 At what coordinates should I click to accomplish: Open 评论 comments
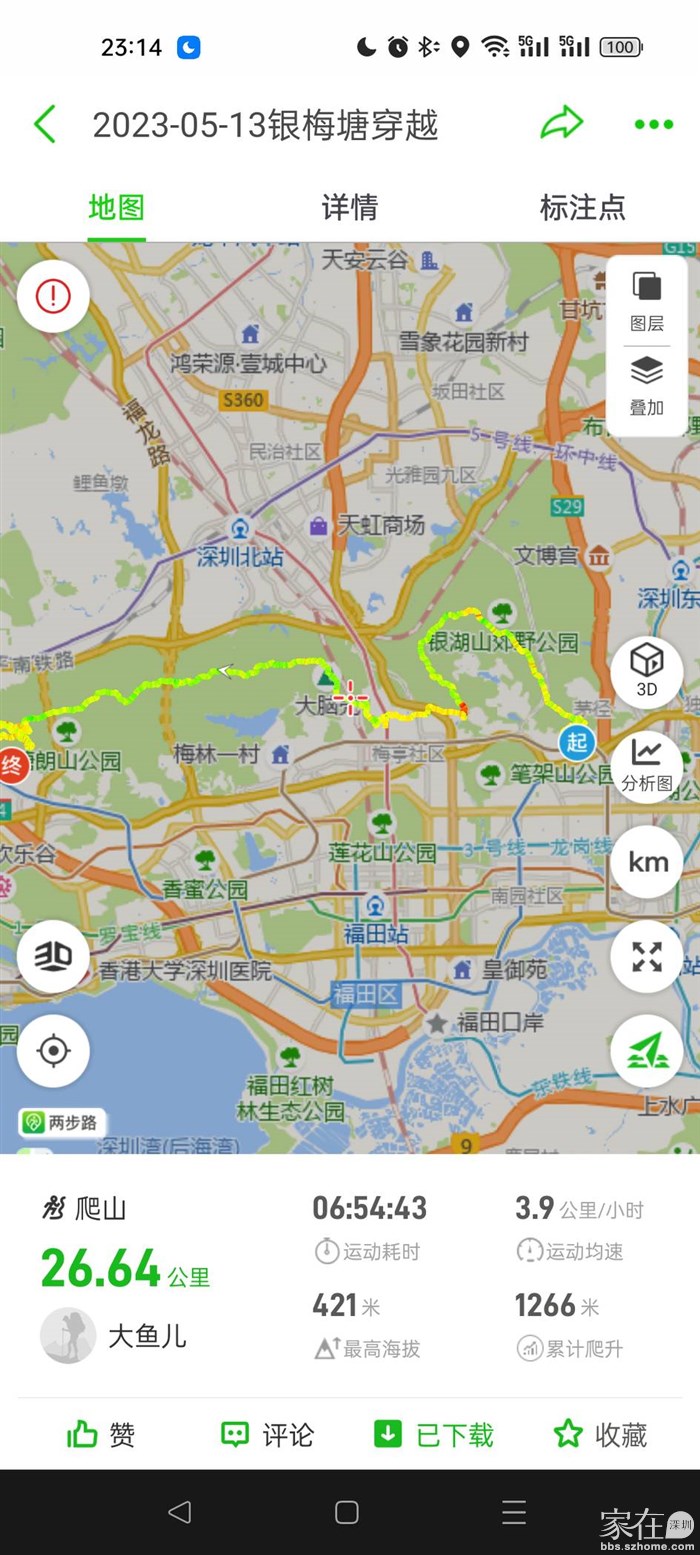pos(267,1435)
